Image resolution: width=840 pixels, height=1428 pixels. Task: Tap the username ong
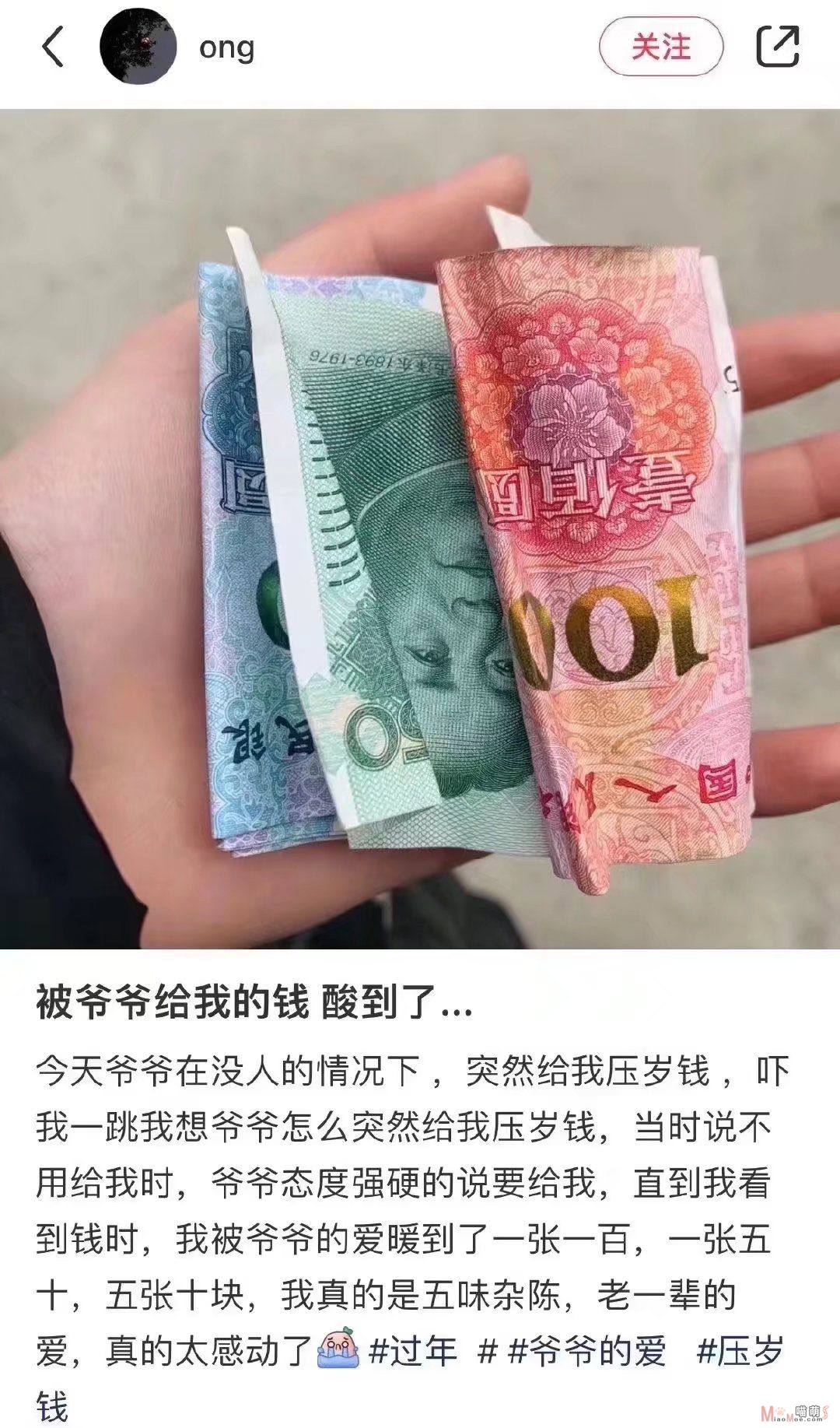click(226, 49)
